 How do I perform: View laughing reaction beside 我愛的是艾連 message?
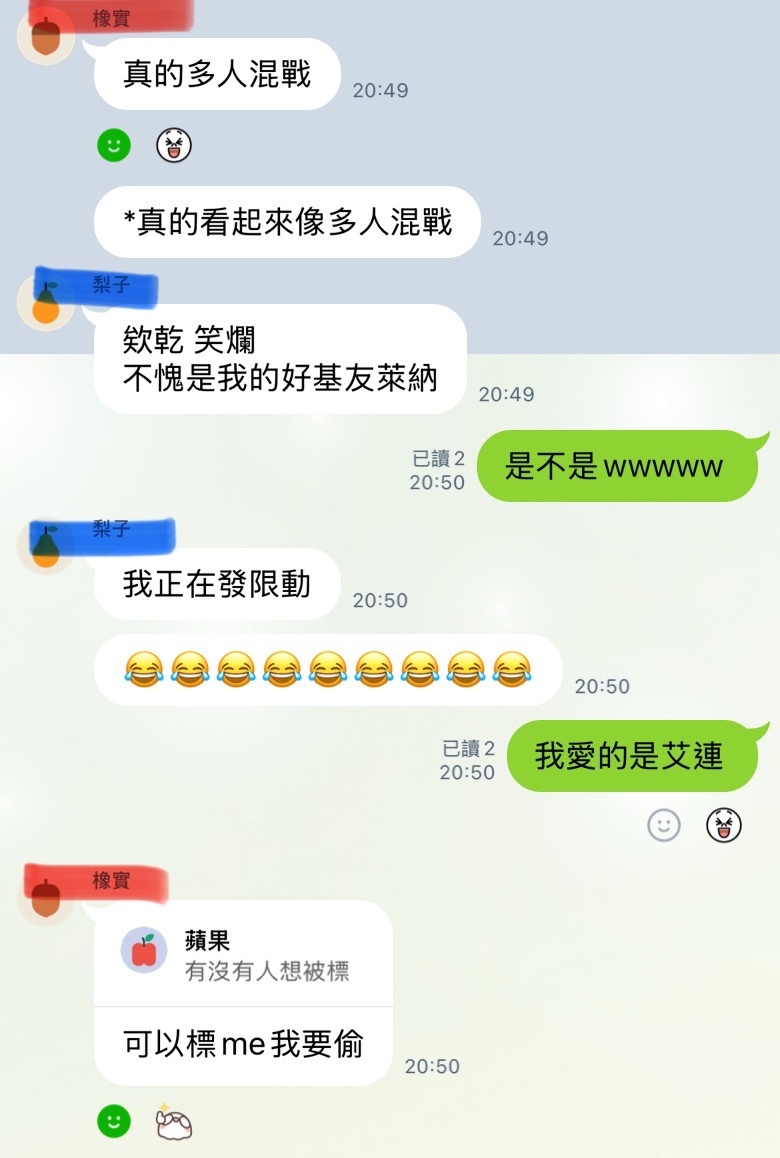724,825
